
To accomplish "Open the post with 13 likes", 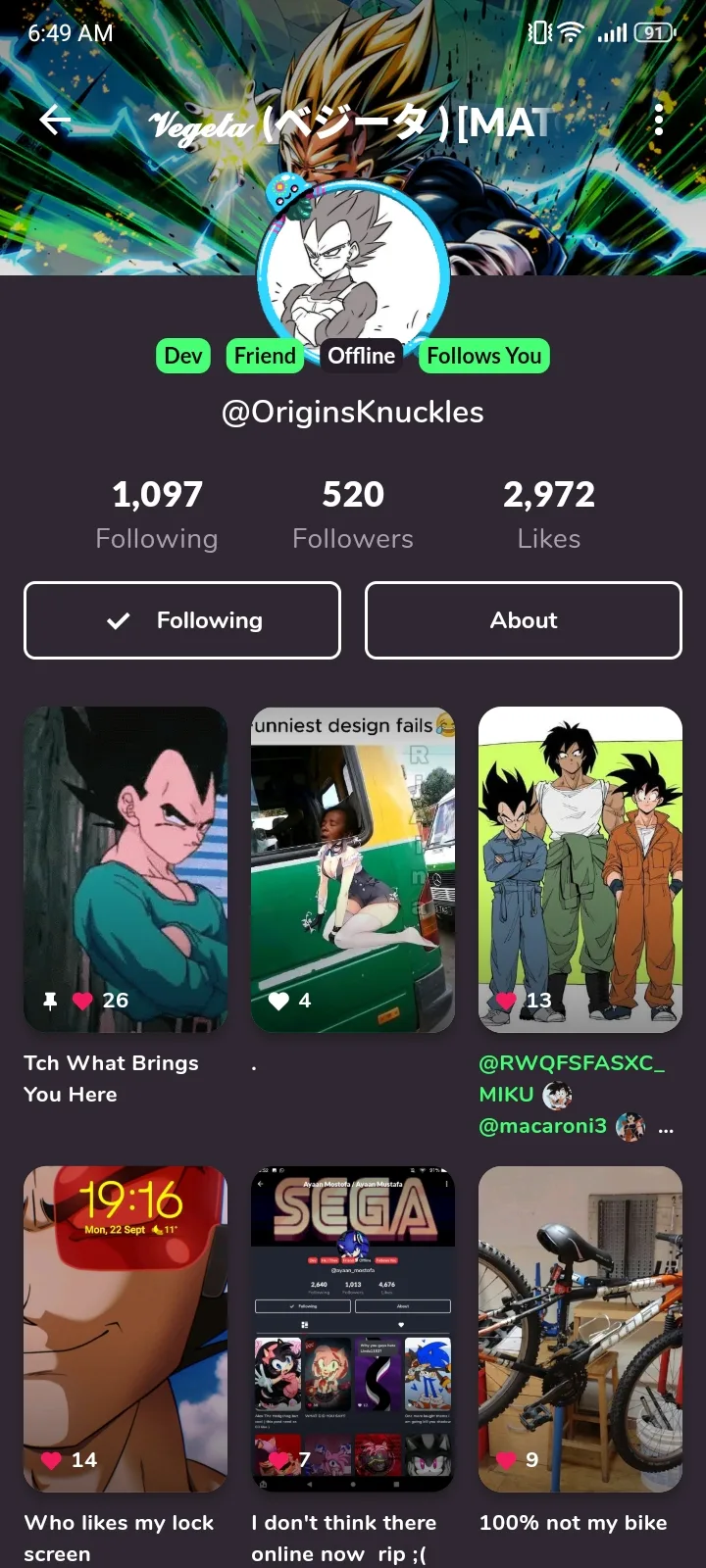I will click(x=580, y=869).
